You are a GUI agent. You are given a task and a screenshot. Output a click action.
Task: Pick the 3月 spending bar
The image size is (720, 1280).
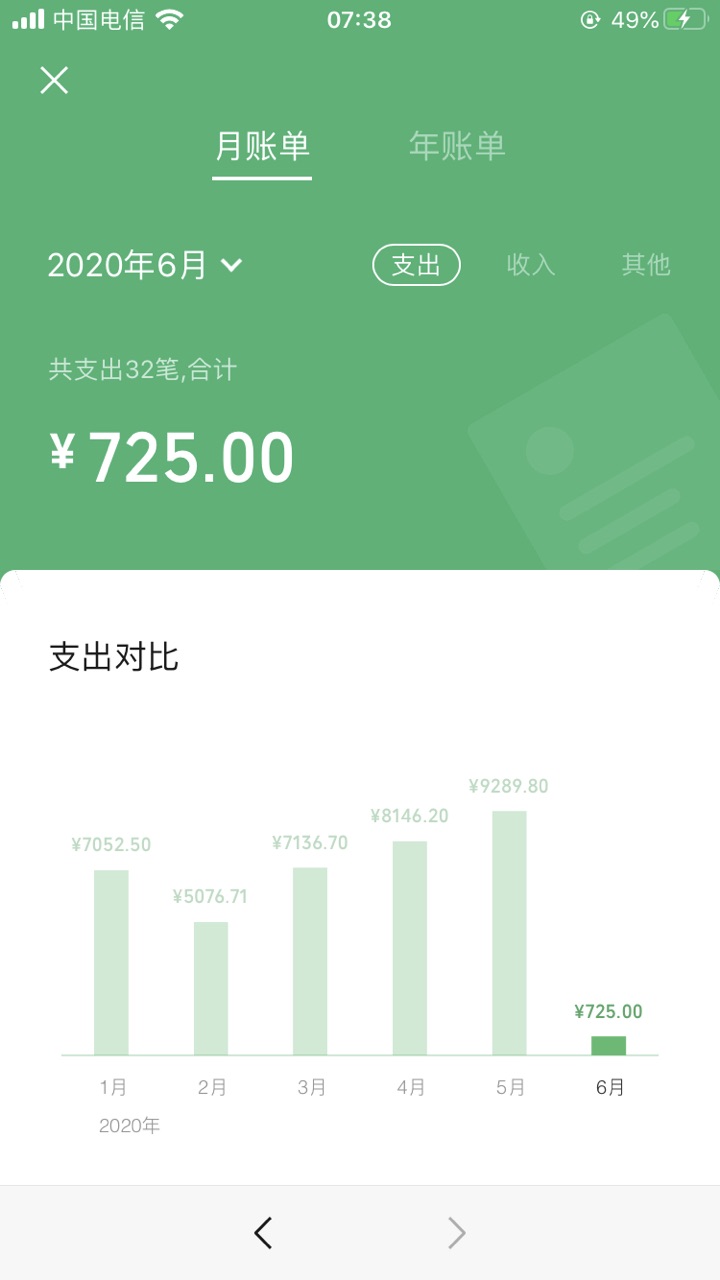tap(310, 960)
